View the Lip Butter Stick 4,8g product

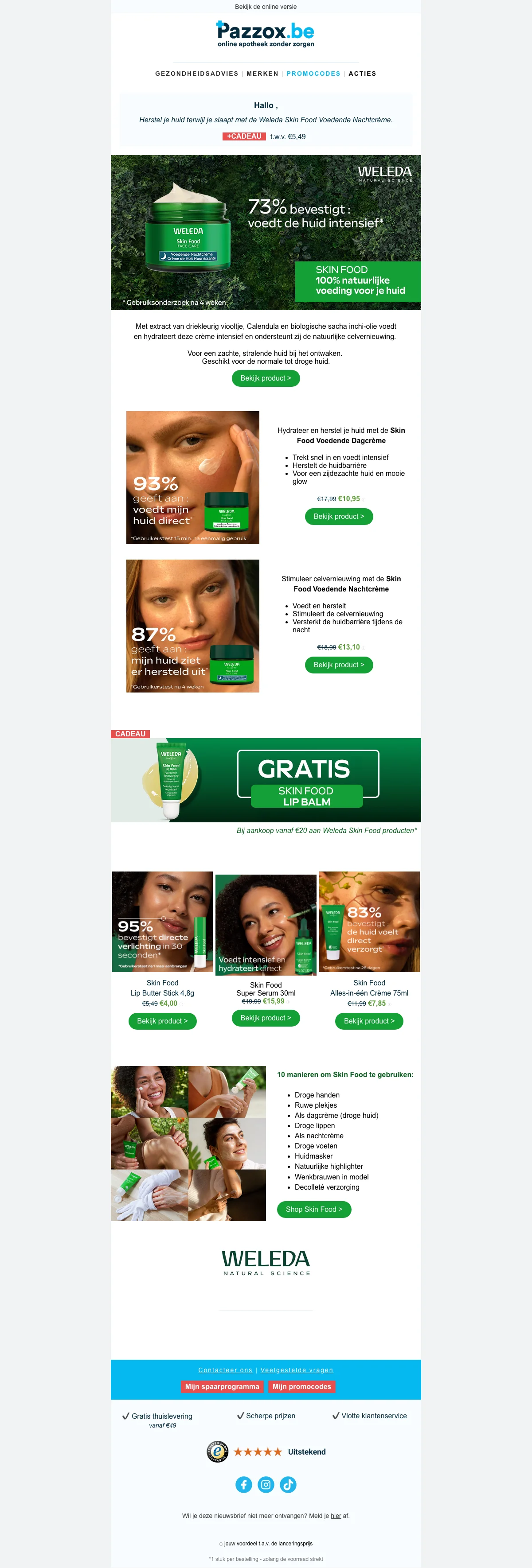[x=162, y=1021]
